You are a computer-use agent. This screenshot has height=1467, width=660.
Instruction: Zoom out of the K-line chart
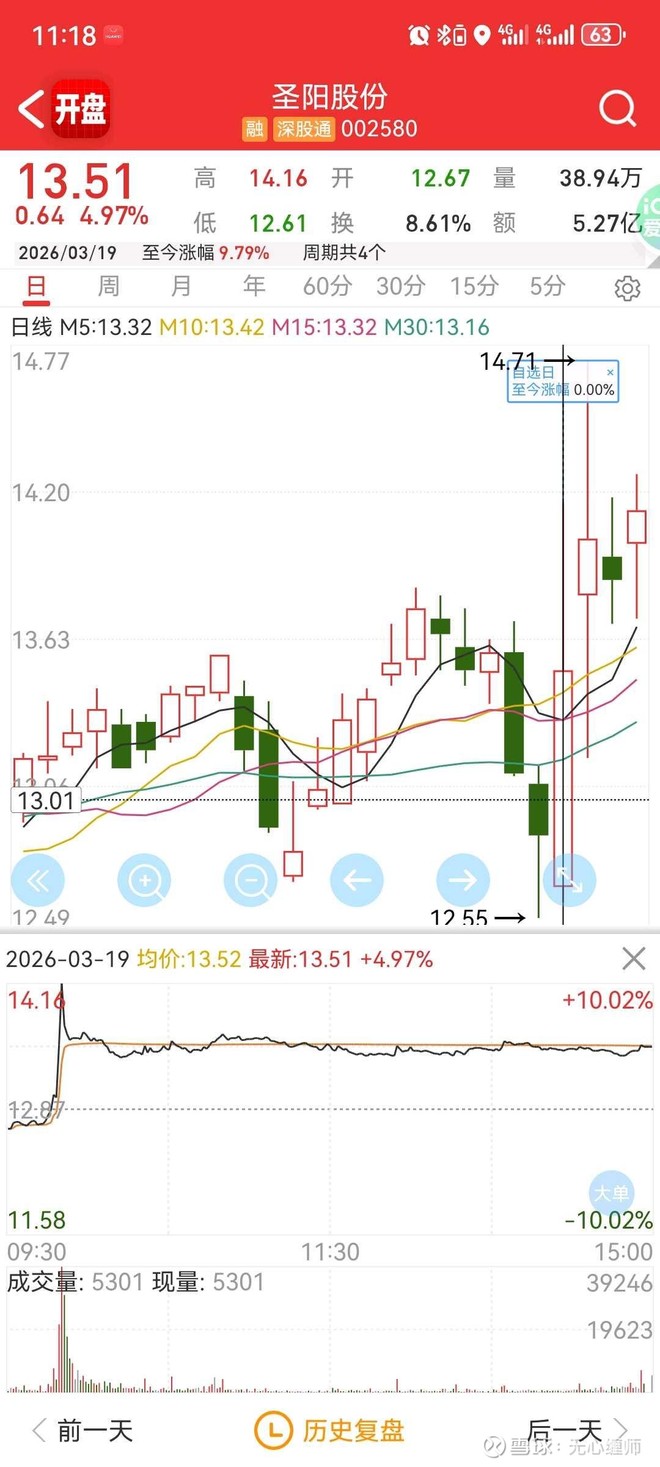(250, 881)
